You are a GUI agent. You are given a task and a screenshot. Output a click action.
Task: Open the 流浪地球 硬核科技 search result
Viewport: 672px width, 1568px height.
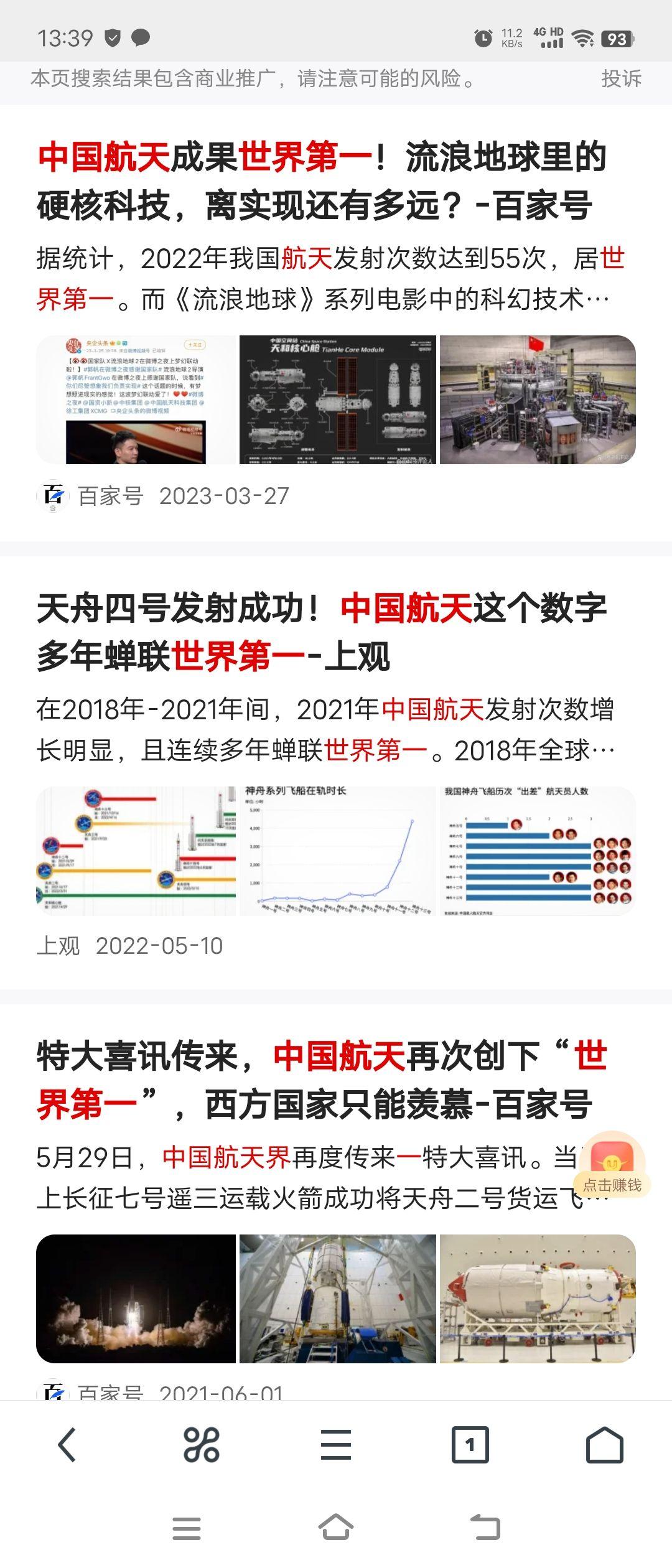[x=320, y=180]
